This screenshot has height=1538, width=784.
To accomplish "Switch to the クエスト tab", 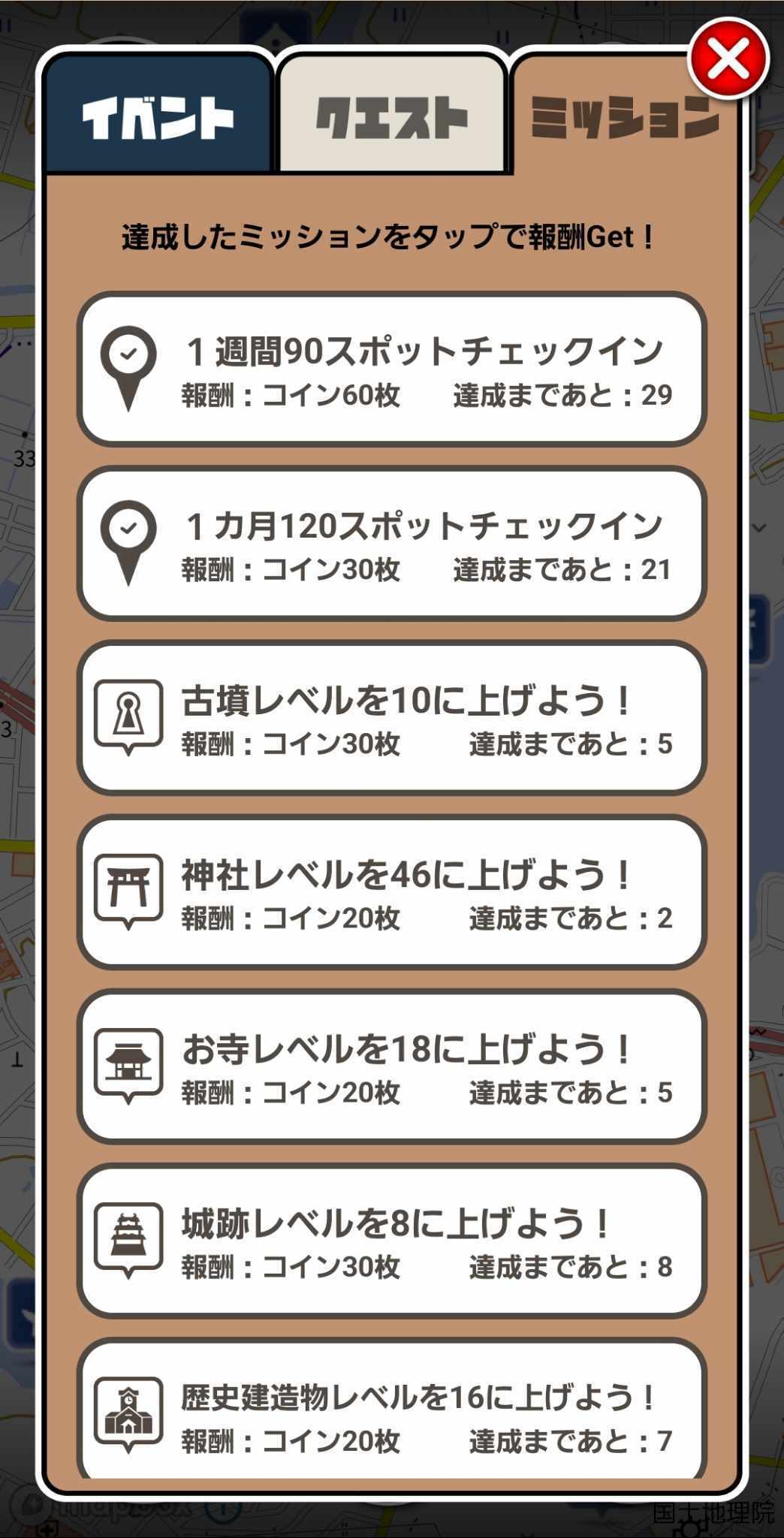I will pos(391,117).
